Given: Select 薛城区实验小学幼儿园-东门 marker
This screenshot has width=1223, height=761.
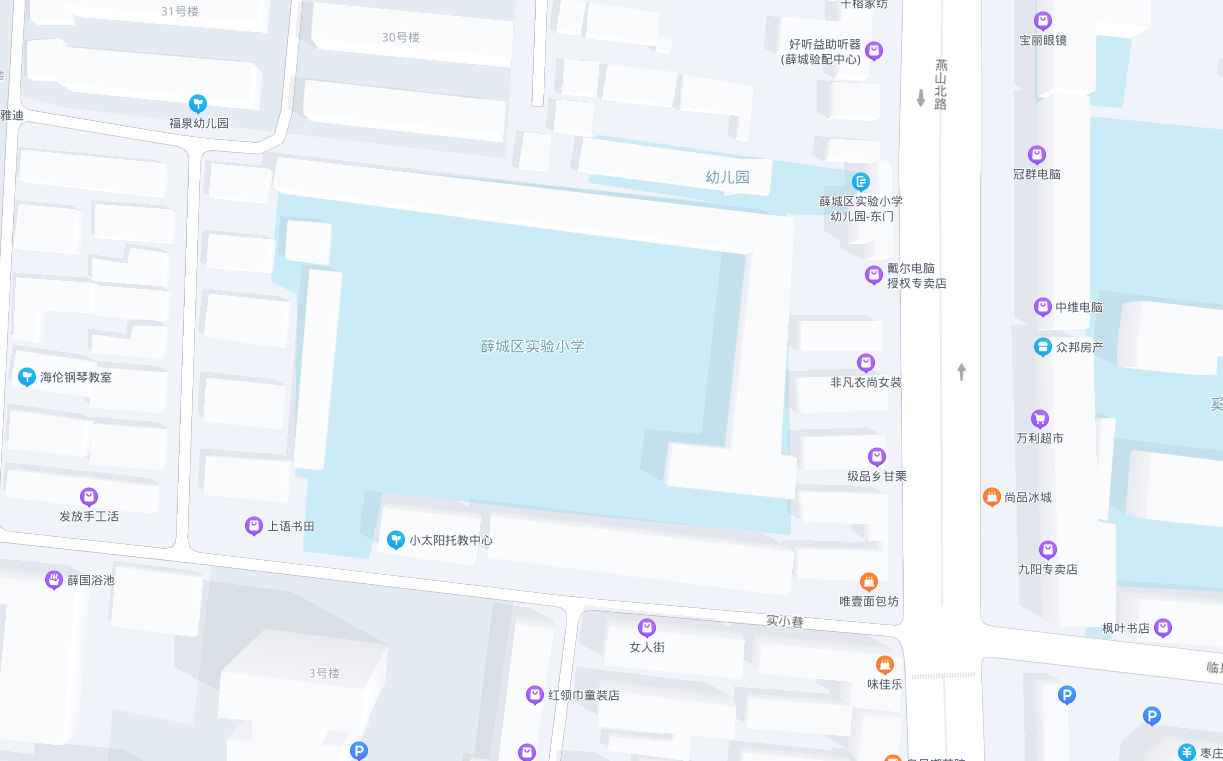Looking at the screenshot, I should [860, 181].
